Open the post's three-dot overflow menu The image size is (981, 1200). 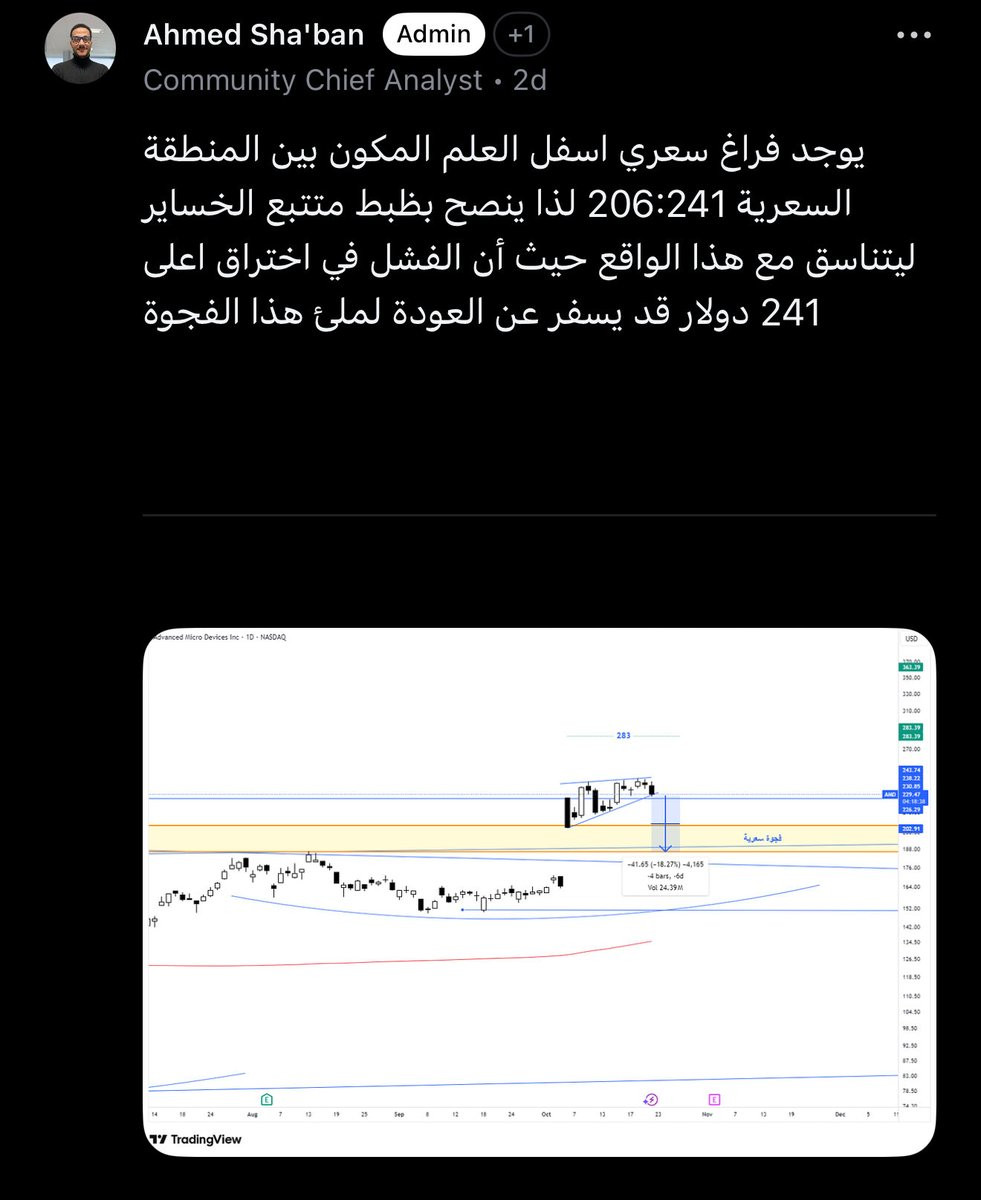(x=914, y=35)
